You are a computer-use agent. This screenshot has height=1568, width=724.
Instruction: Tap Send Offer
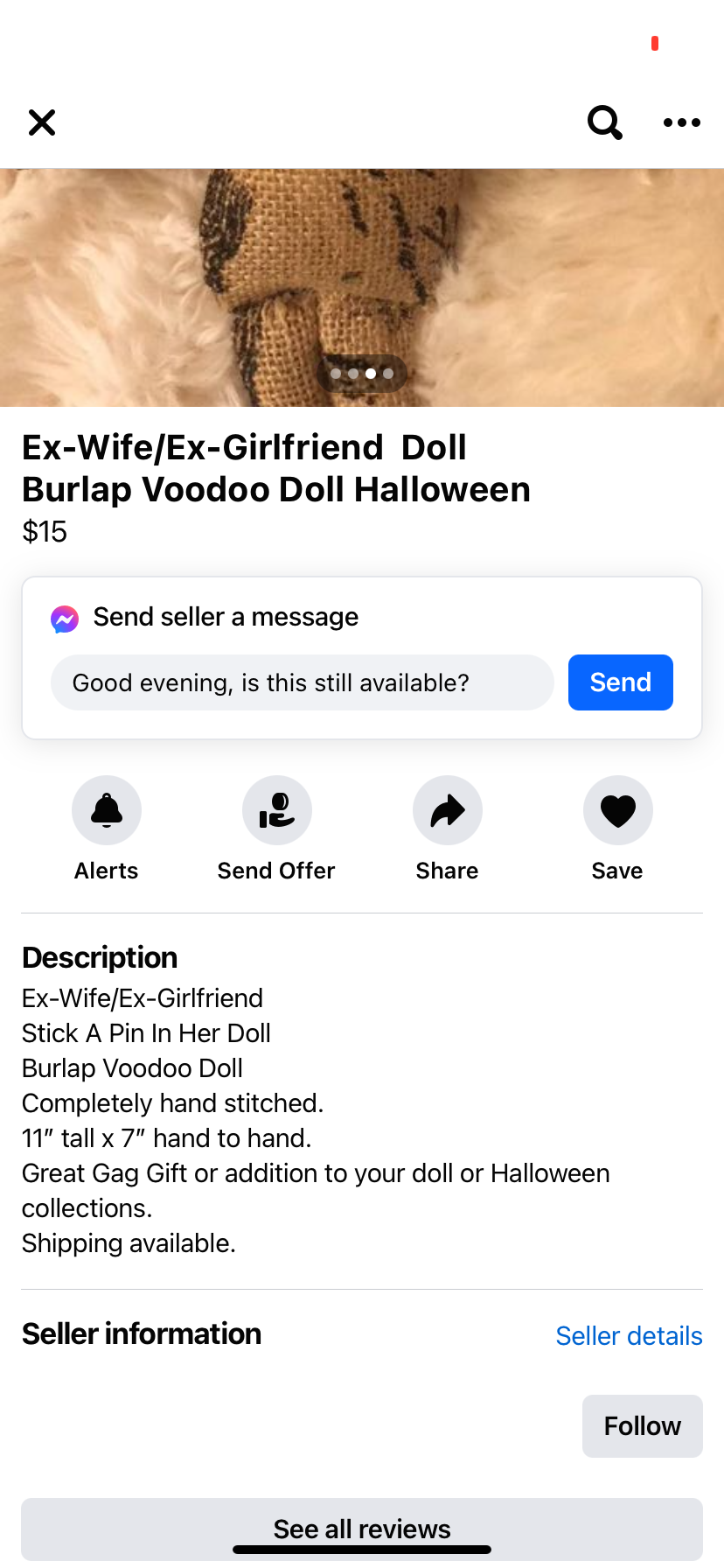pos(276,811)
